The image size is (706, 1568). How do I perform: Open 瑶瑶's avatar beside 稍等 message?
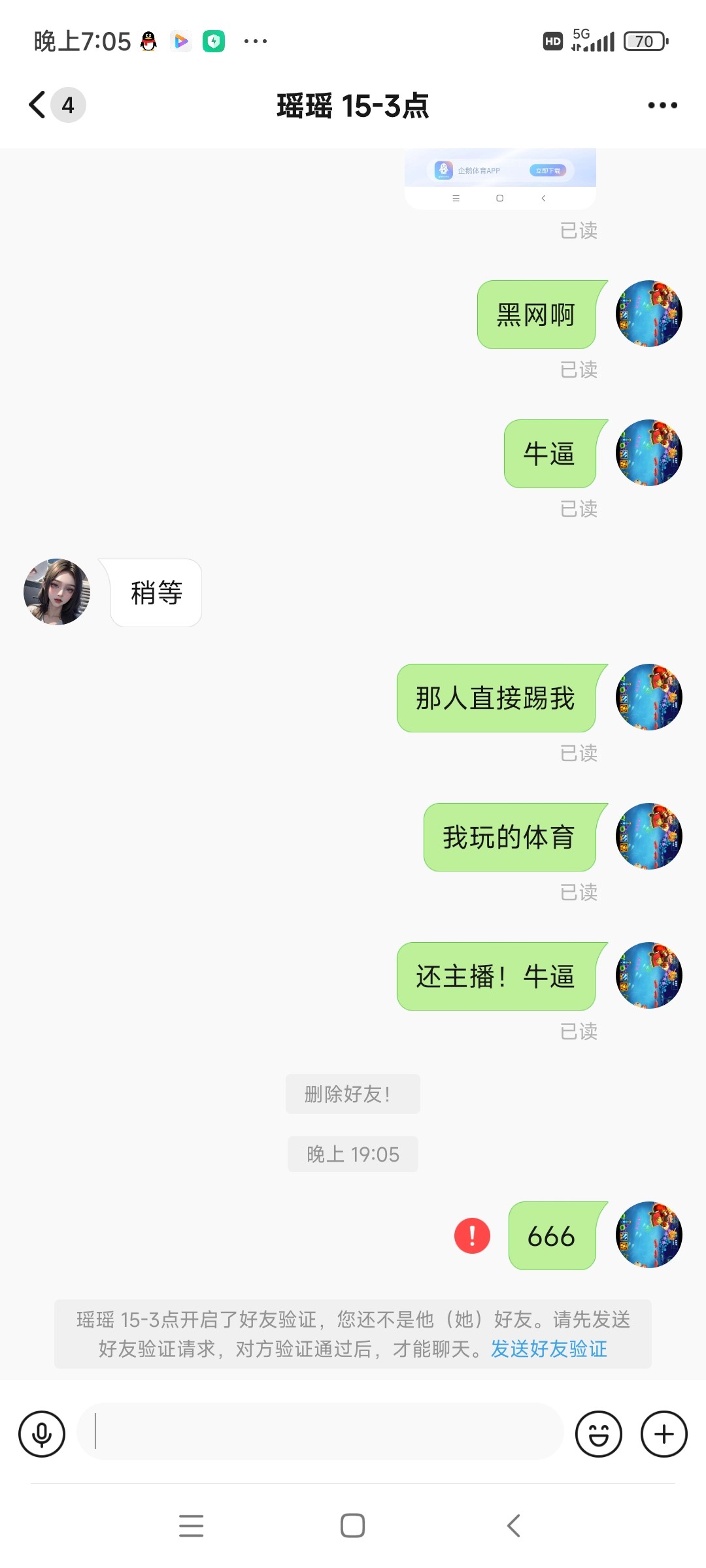[57, 592]
